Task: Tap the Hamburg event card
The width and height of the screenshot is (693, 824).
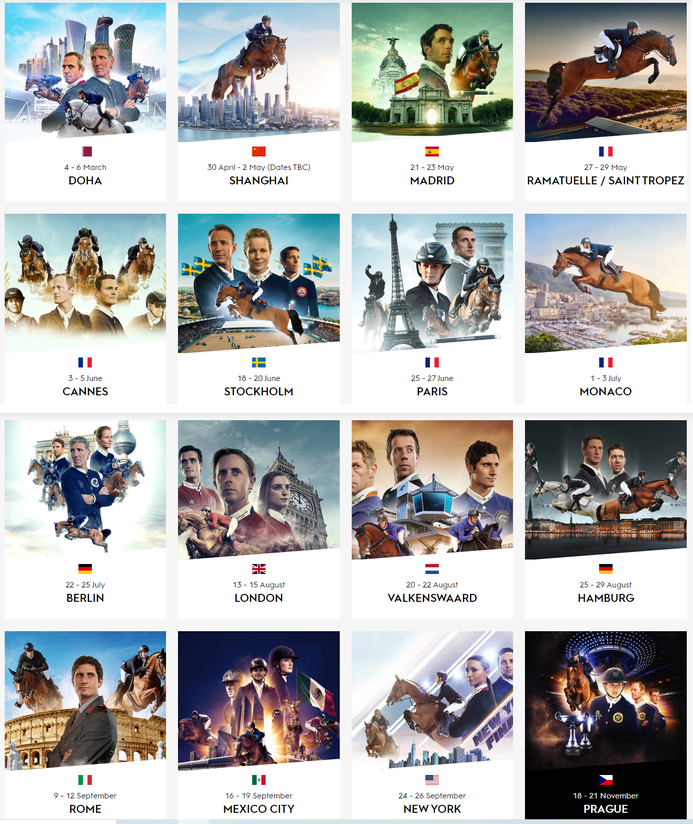Action: click(606, 515)
